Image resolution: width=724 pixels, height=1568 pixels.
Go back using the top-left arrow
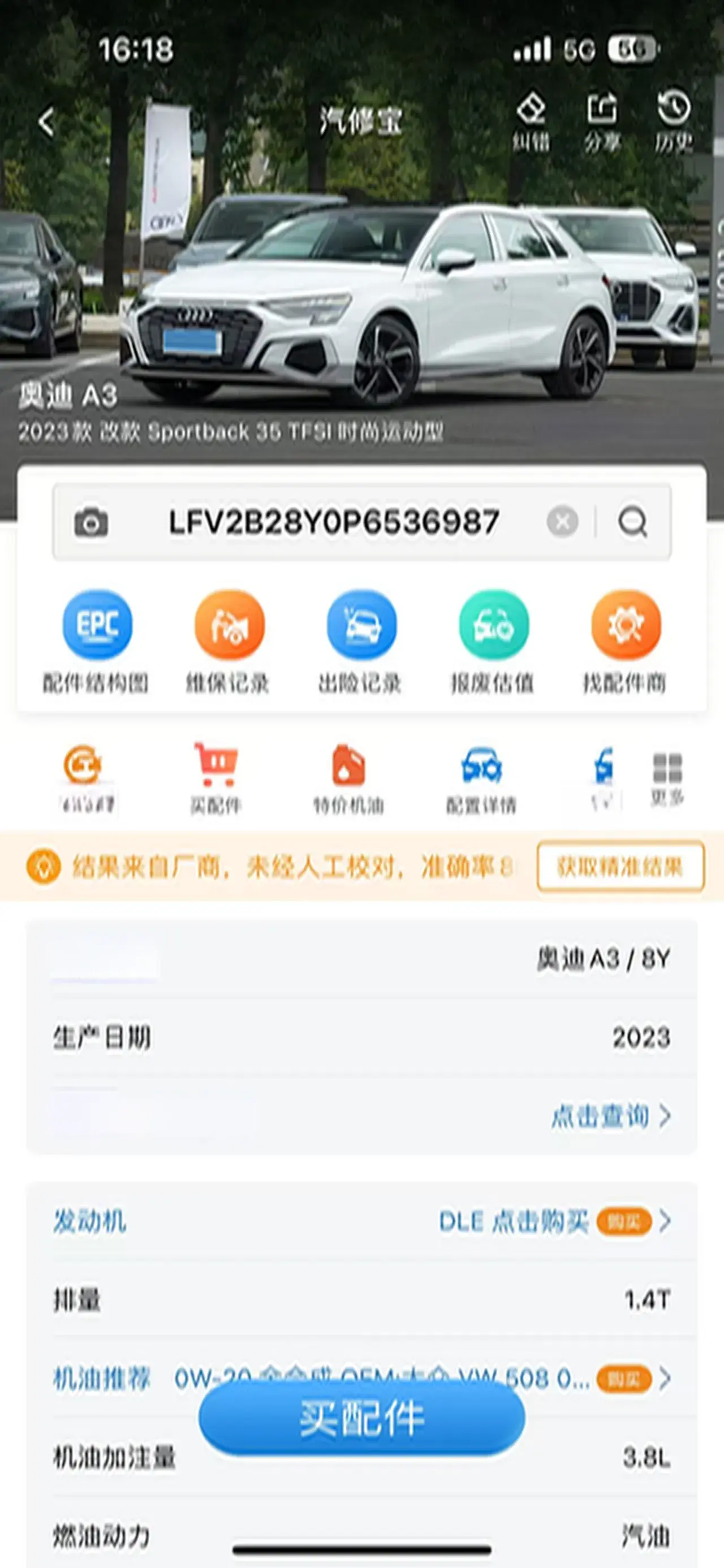(x=46, y=121)
